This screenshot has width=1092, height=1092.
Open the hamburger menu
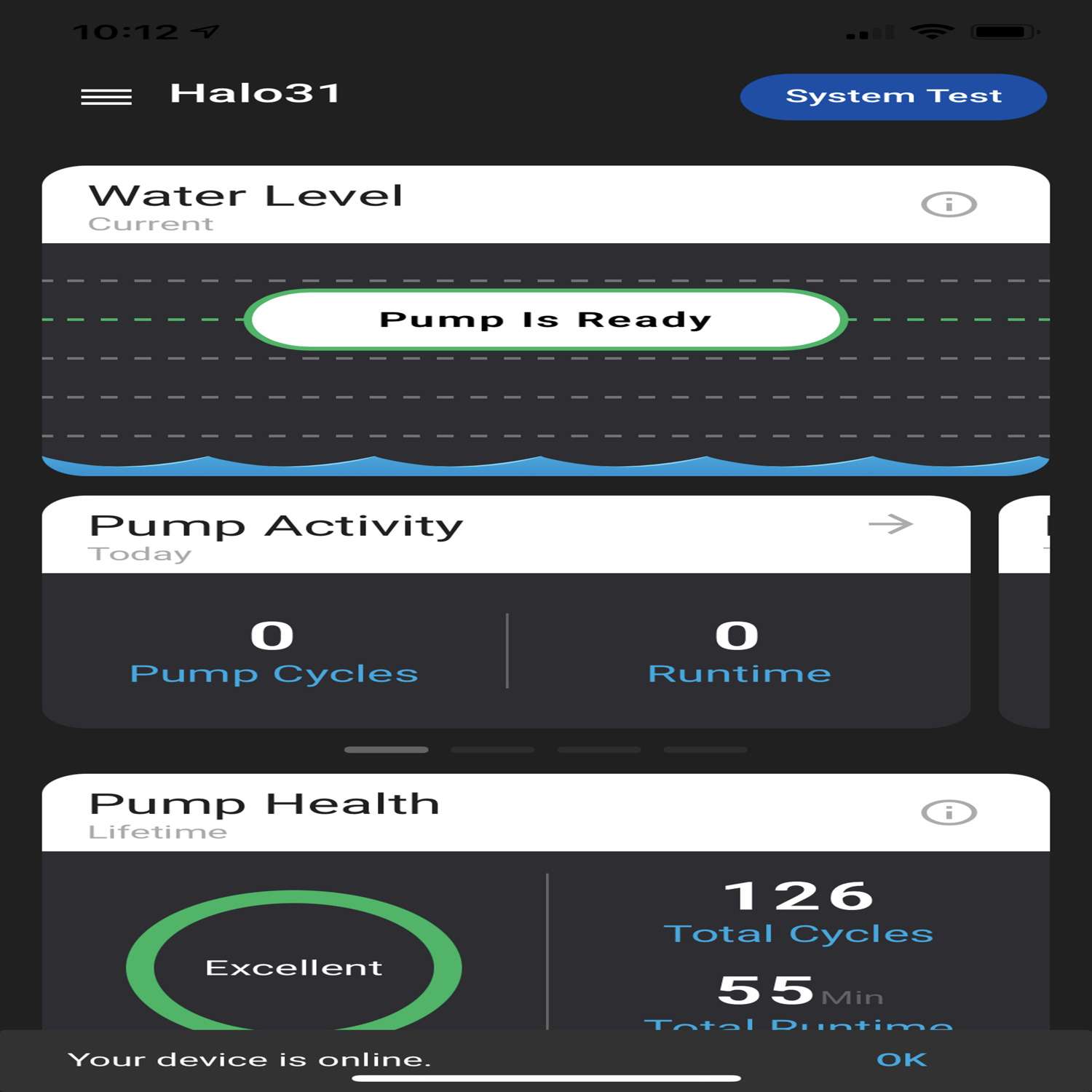pyautogui.click(x=106, y=97)
